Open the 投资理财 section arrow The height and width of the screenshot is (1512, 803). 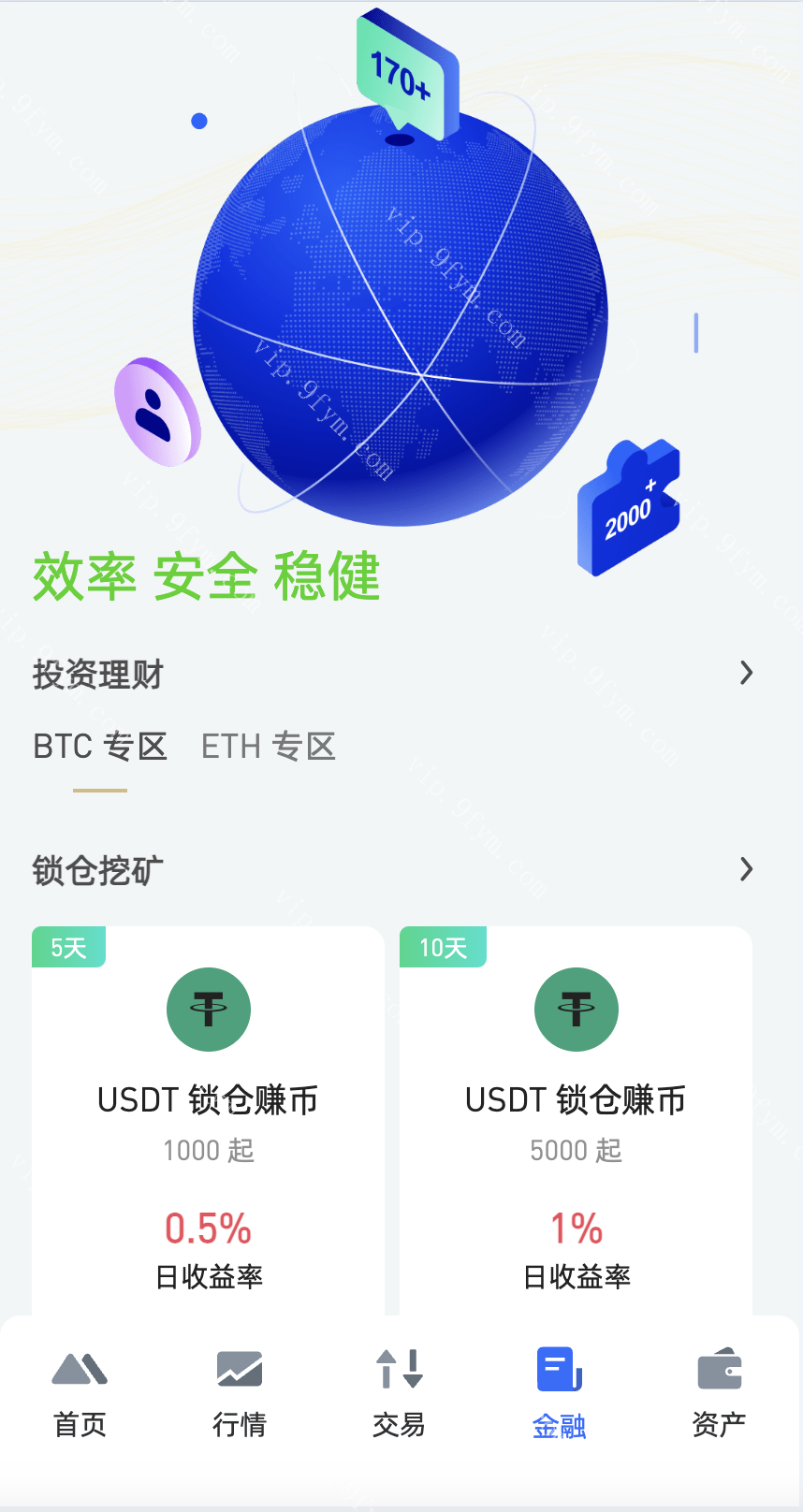pos(746,673)
